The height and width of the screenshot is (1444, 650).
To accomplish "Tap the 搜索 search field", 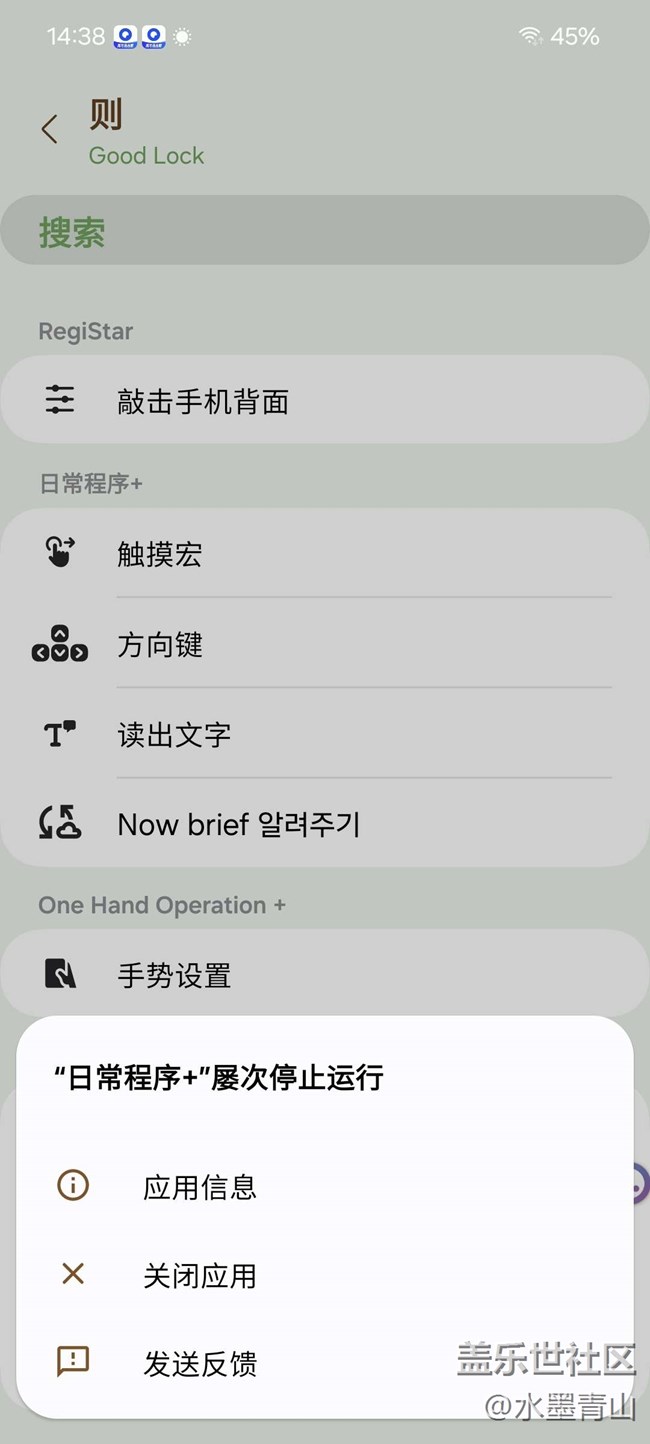I will click(x=324, y=232).
